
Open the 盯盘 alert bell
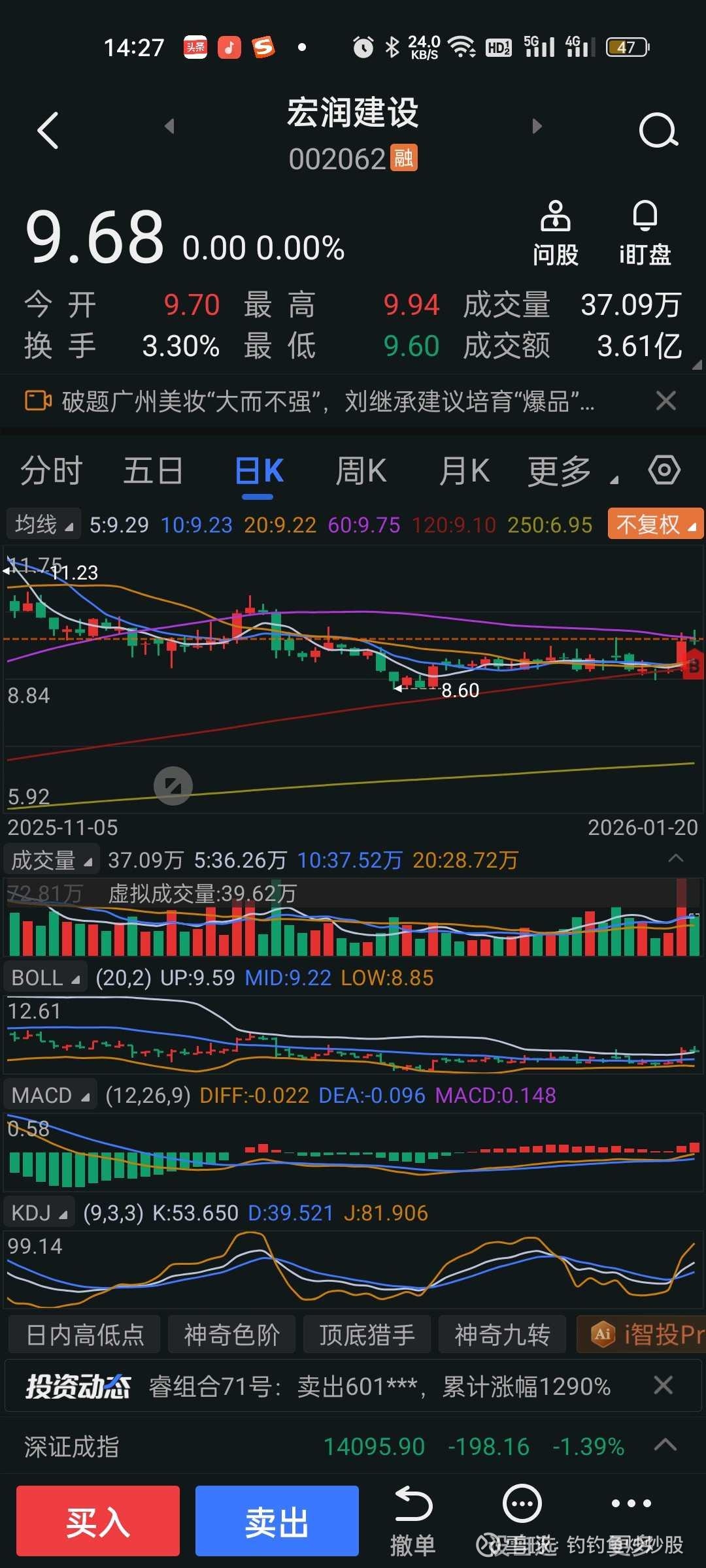click(x=645, y=233)
